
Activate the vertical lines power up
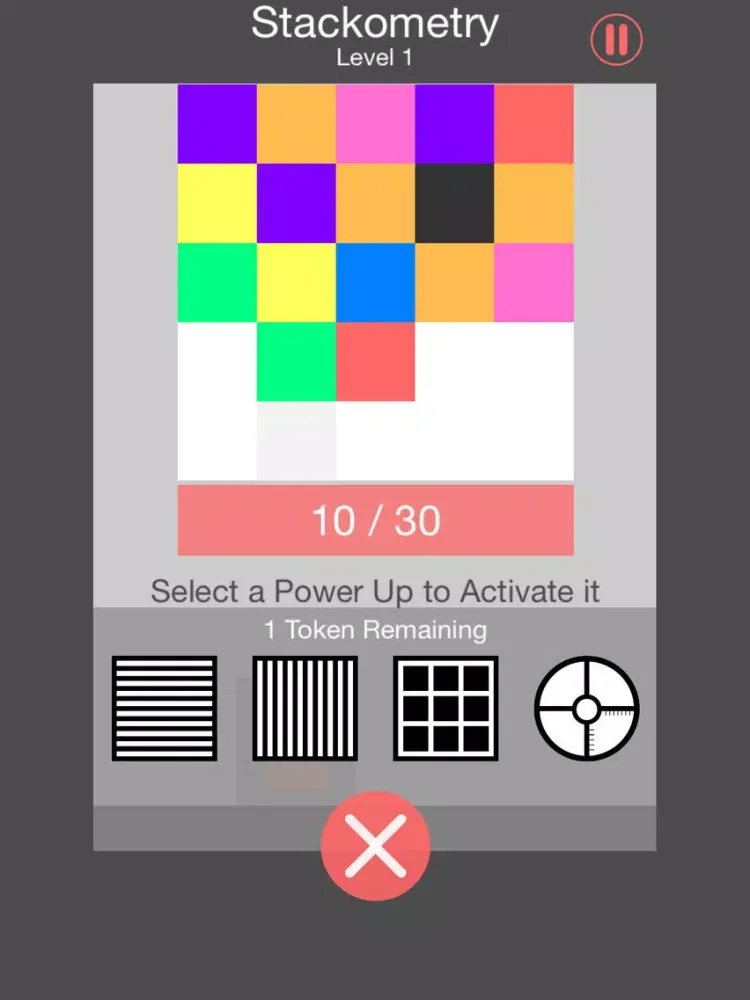tap(305, 708)
